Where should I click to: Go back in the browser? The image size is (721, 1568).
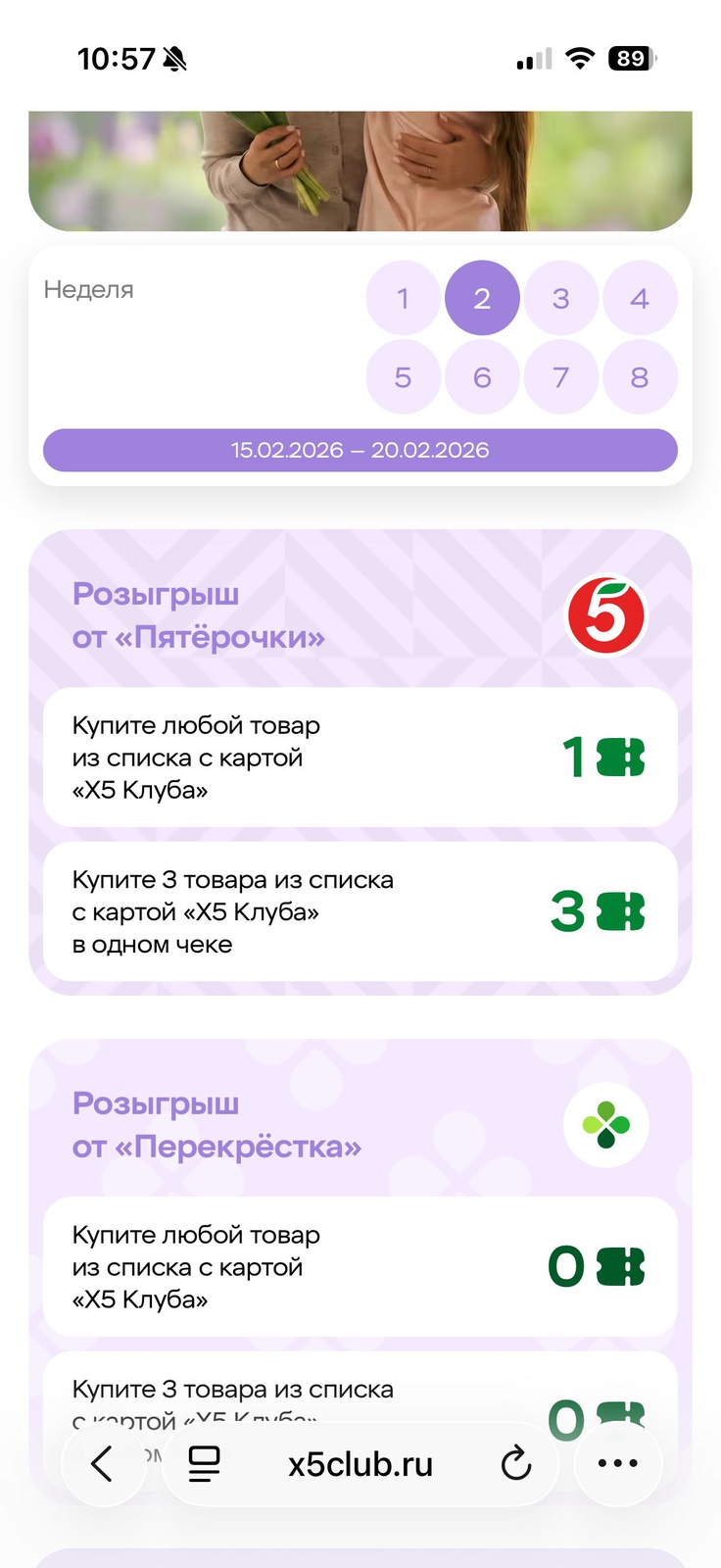(x=103, y=1464)
